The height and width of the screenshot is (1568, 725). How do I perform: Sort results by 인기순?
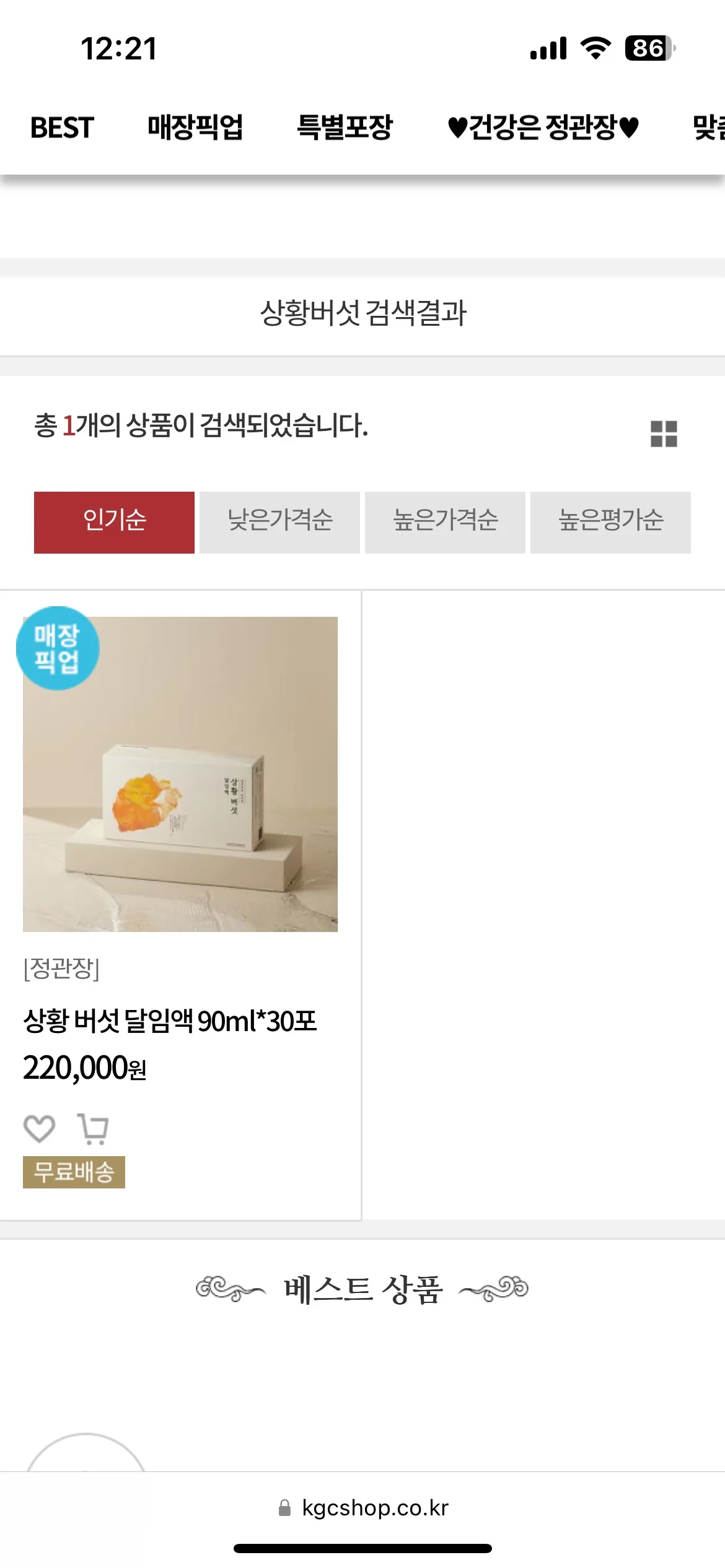[114, 522]
